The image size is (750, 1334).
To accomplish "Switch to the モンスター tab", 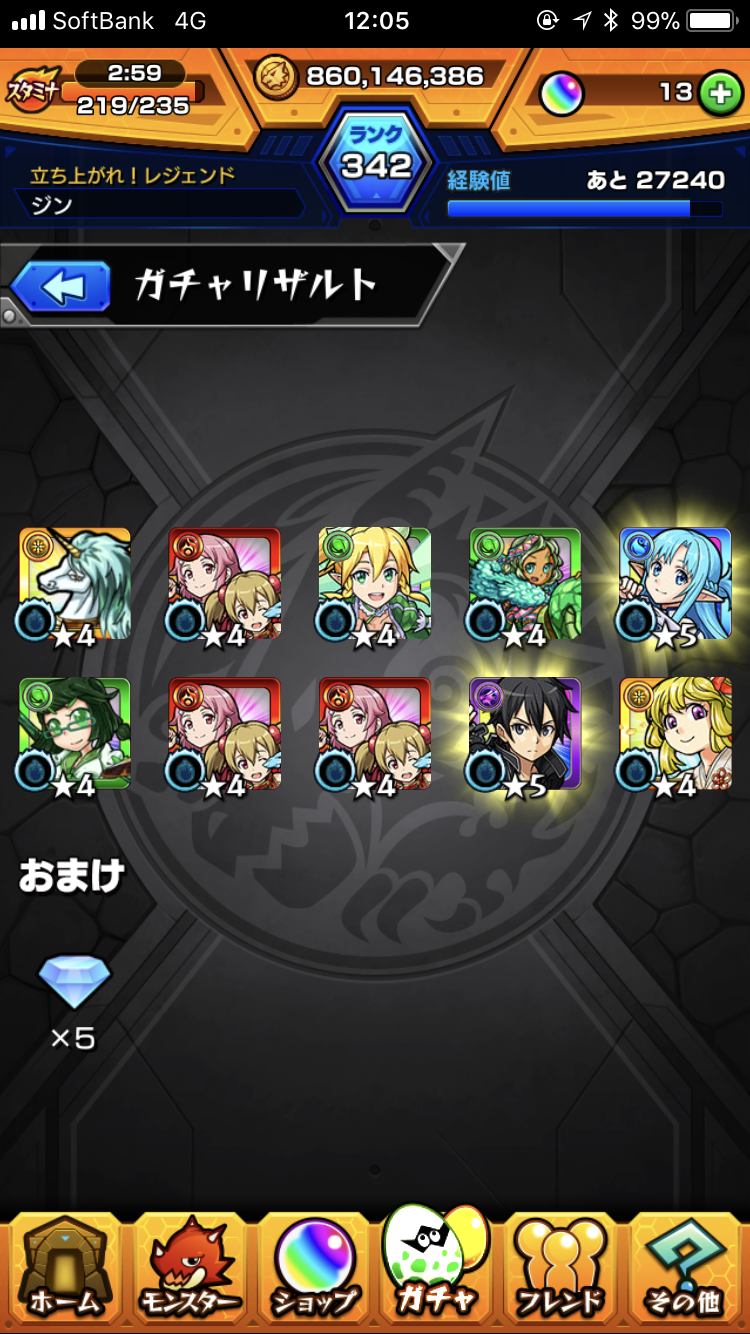I will click(x=188, y=1267).
